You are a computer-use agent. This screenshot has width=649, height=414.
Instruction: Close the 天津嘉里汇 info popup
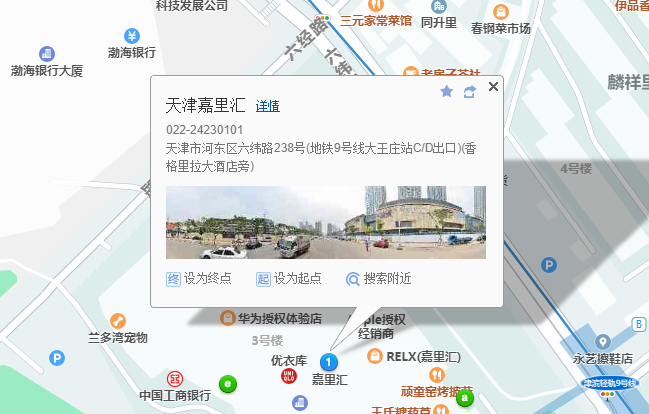click(x=492, y=88)
